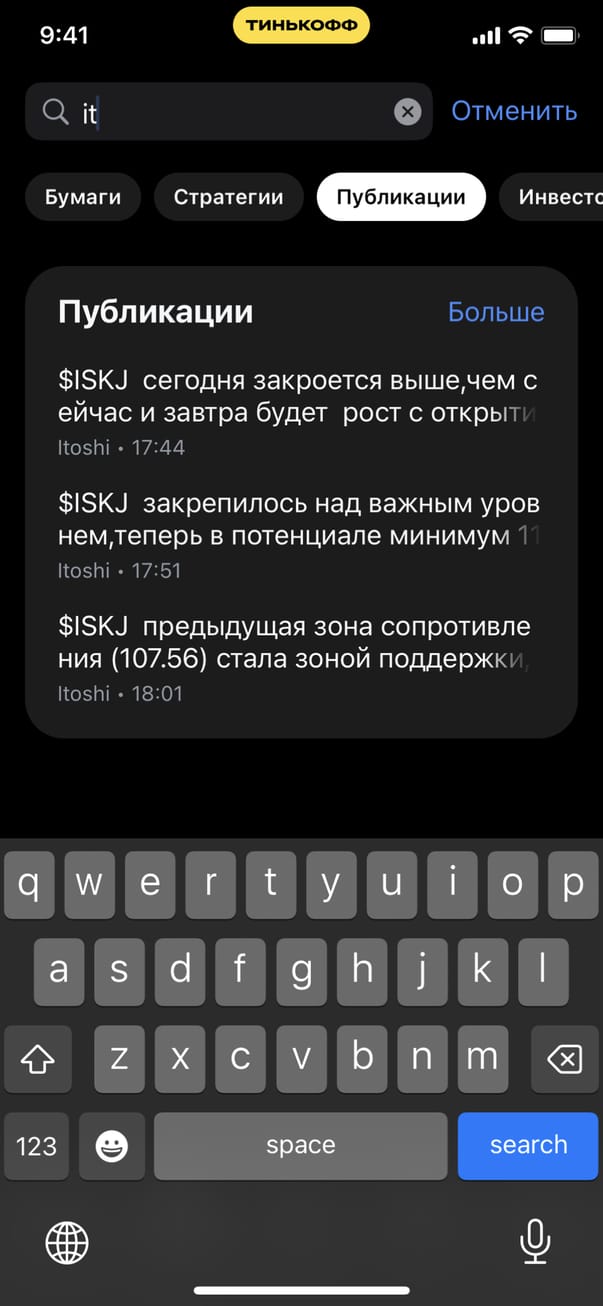This screenshot has height=1306, width=603.
Task: Tap the shift key
Action: point(37,1059)
